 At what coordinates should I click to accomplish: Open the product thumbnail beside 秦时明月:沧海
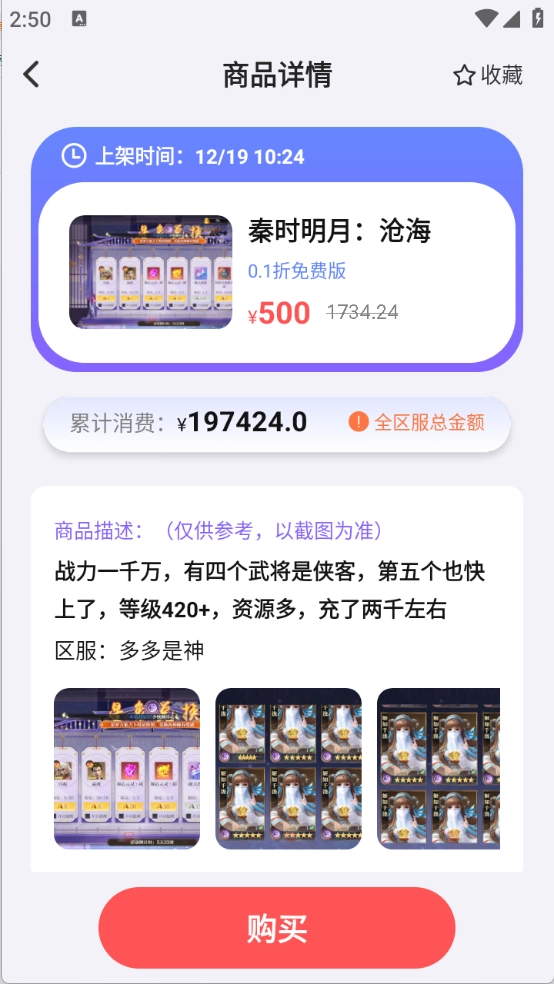(x=151, y=272)
